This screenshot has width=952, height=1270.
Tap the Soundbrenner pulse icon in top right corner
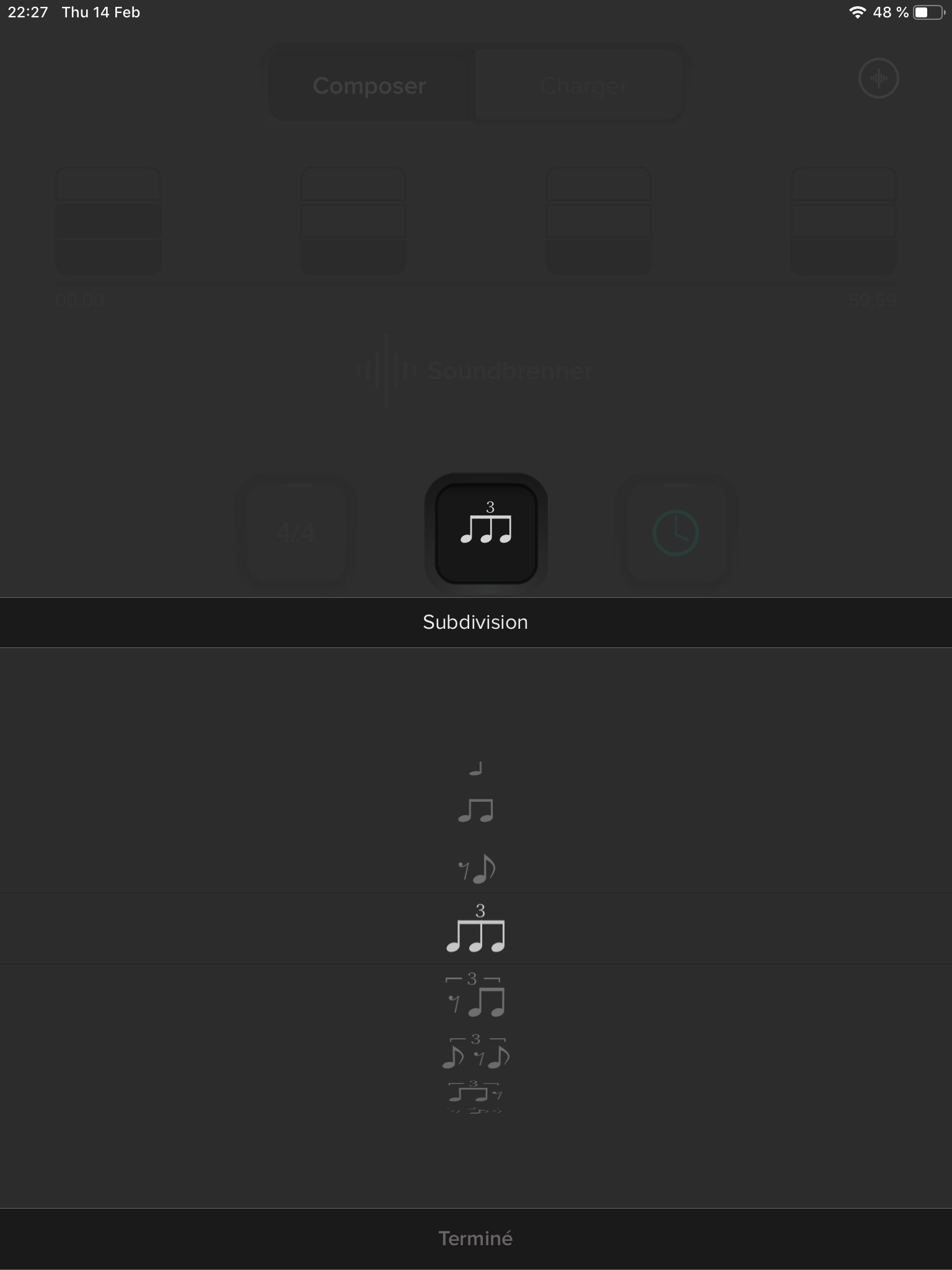click(x=878, y=79)
